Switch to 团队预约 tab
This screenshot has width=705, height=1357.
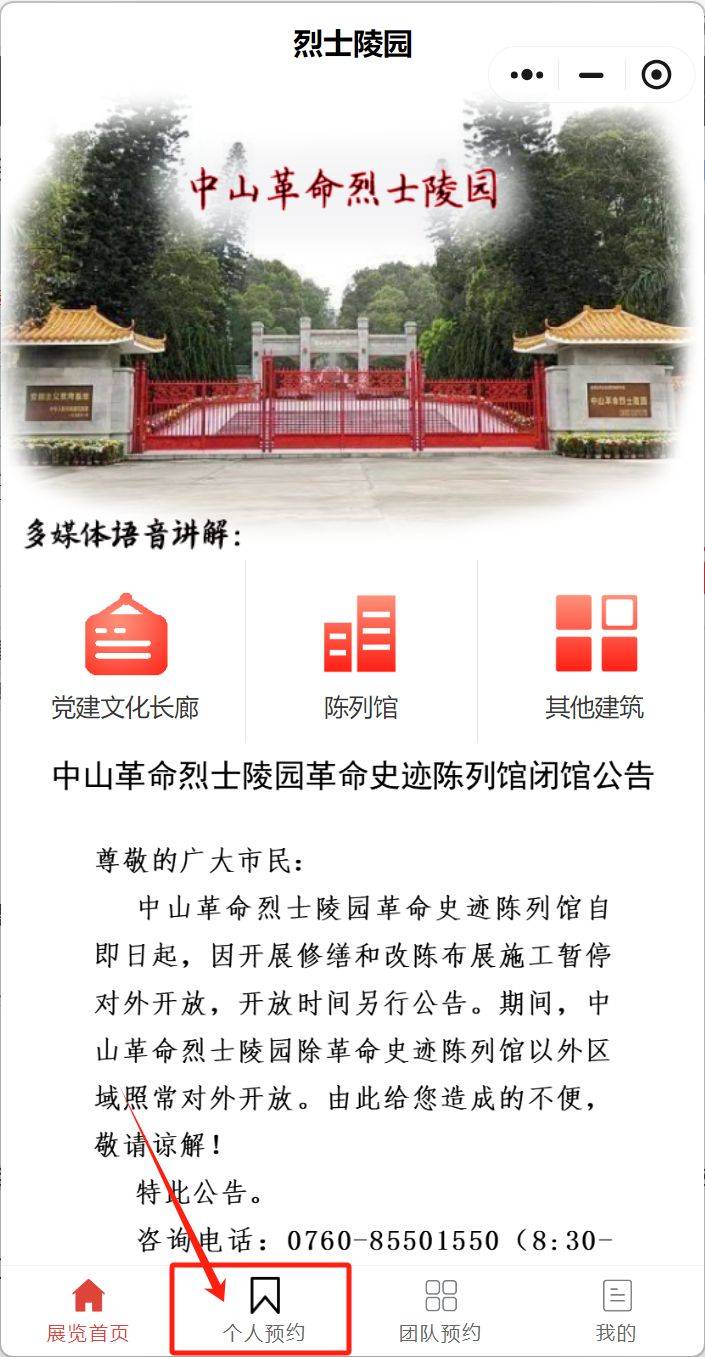(x=440, y=1311)
